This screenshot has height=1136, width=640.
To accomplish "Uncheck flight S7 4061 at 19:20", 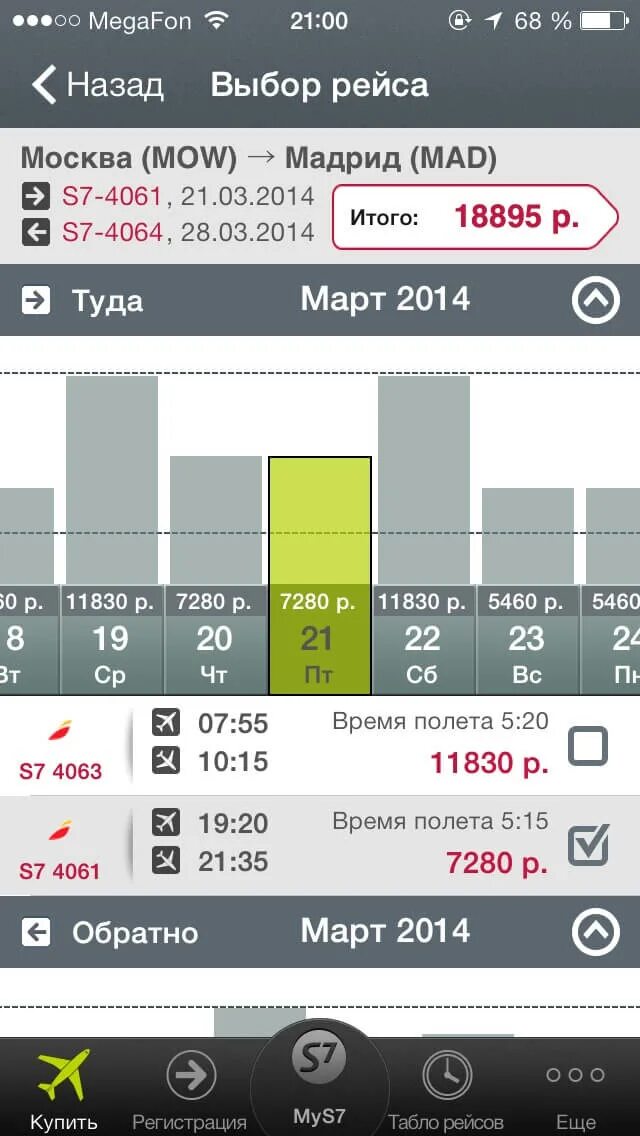I will (588, 845).
